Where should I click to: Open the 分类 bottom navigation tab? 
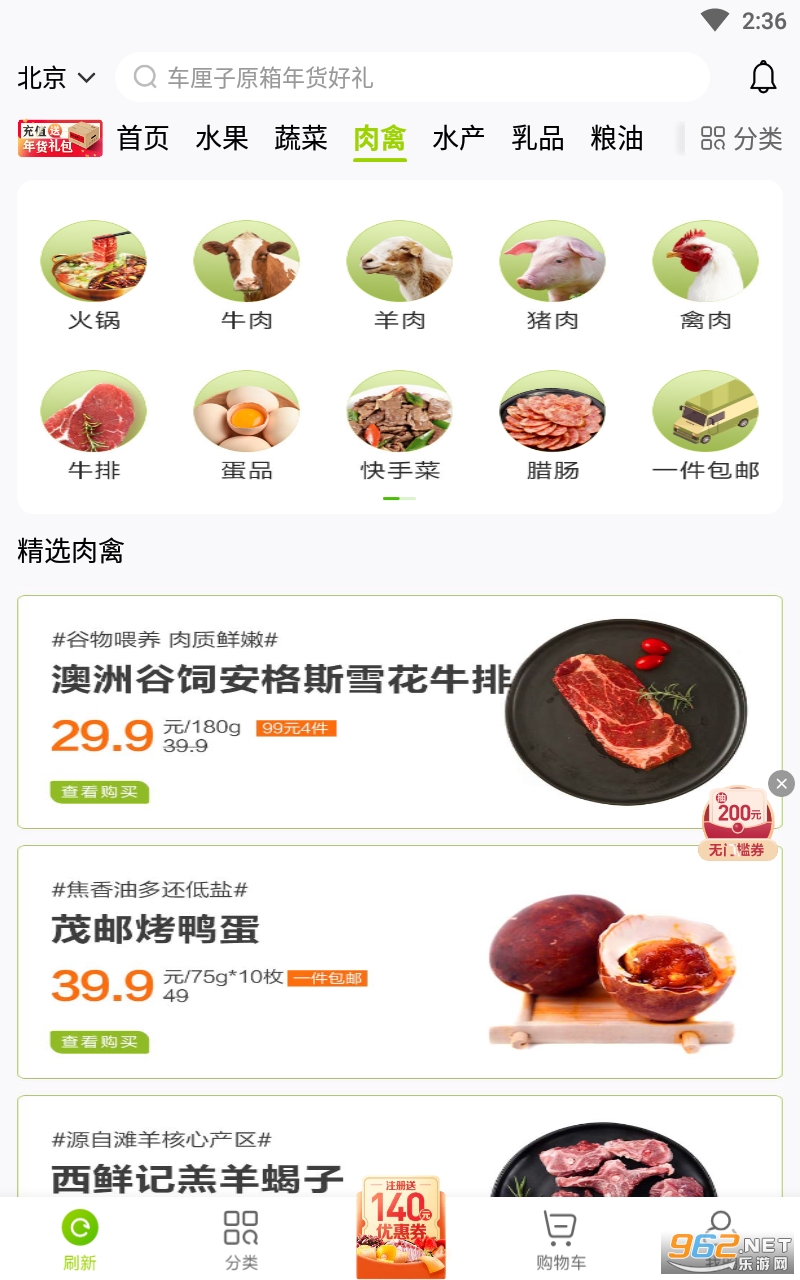[x=241, y=1240]
